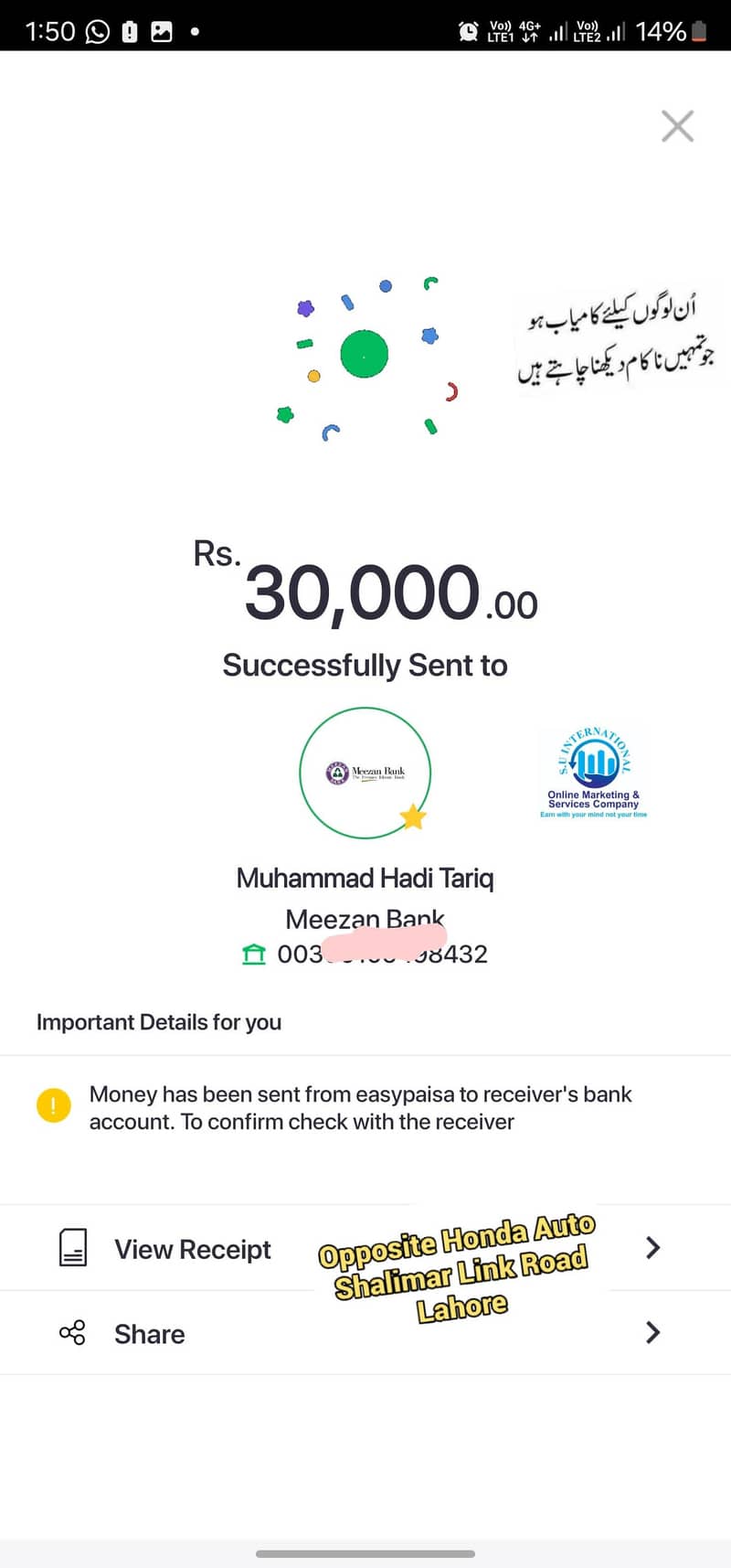Open the View Receipt row
Image resolution: width=731 pixels, height=1568 pixels.
(365, 1248)
